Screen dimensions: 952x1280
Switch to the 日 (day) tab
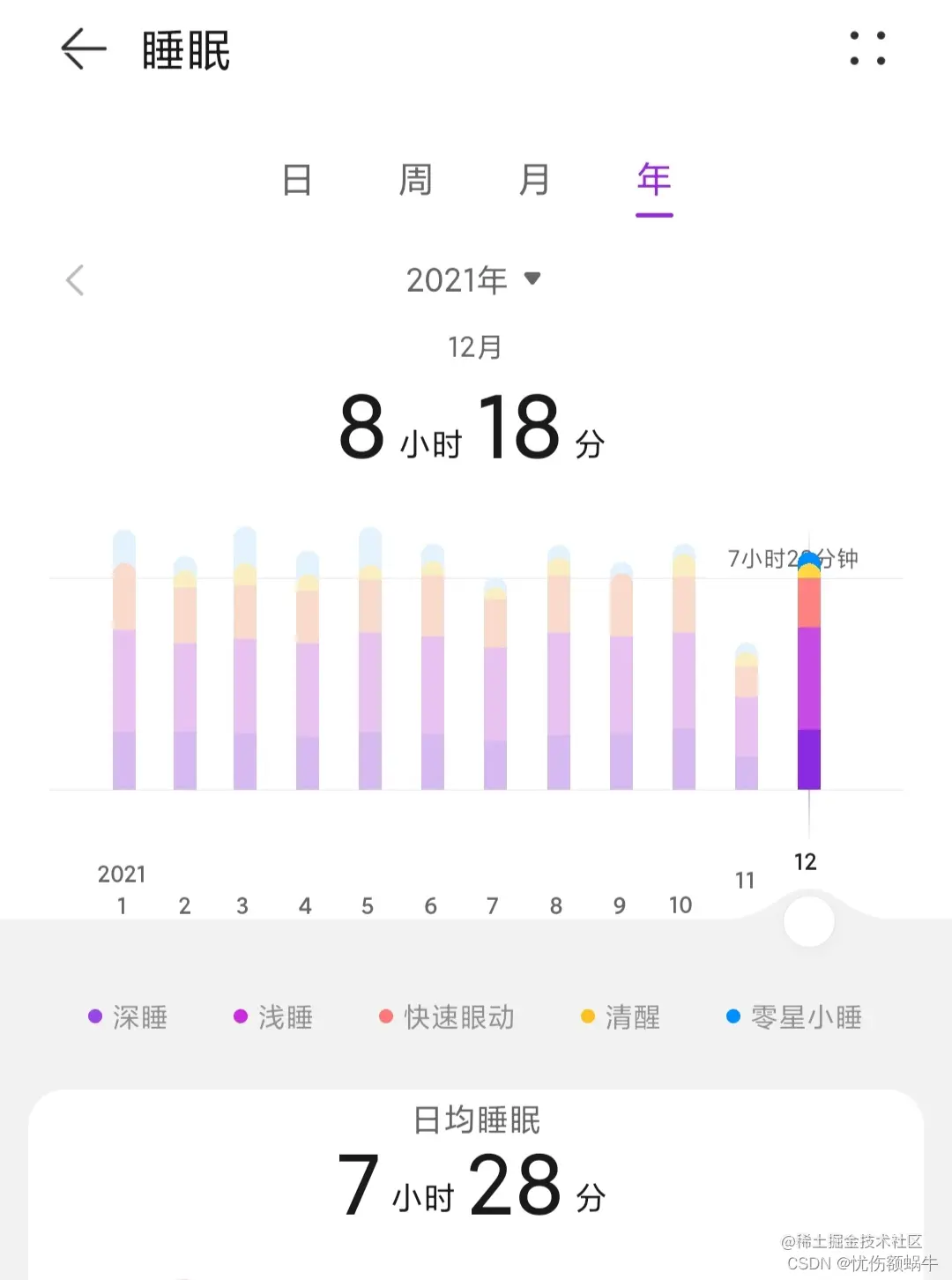click(298, 179)
